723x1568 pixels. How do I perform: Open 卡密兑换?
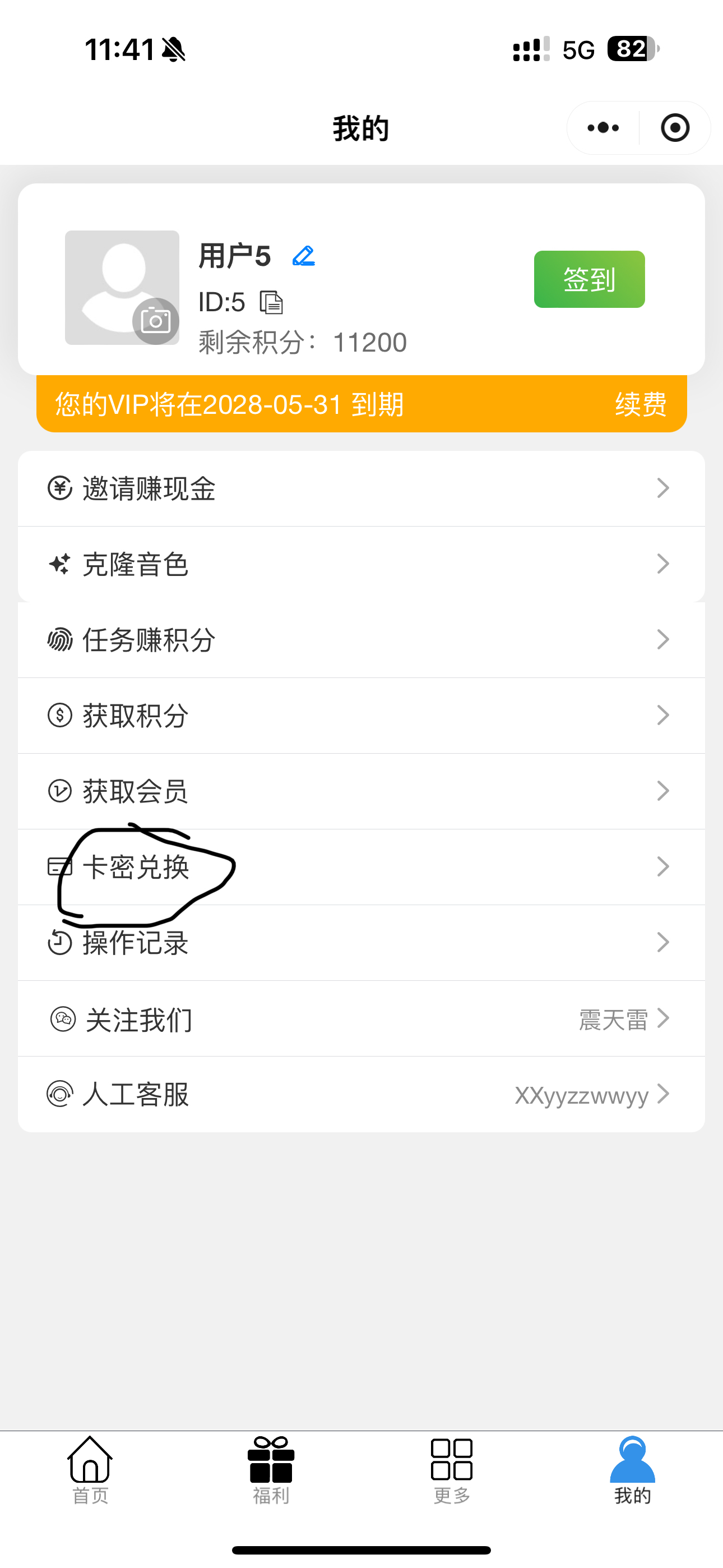click(361, 867)
